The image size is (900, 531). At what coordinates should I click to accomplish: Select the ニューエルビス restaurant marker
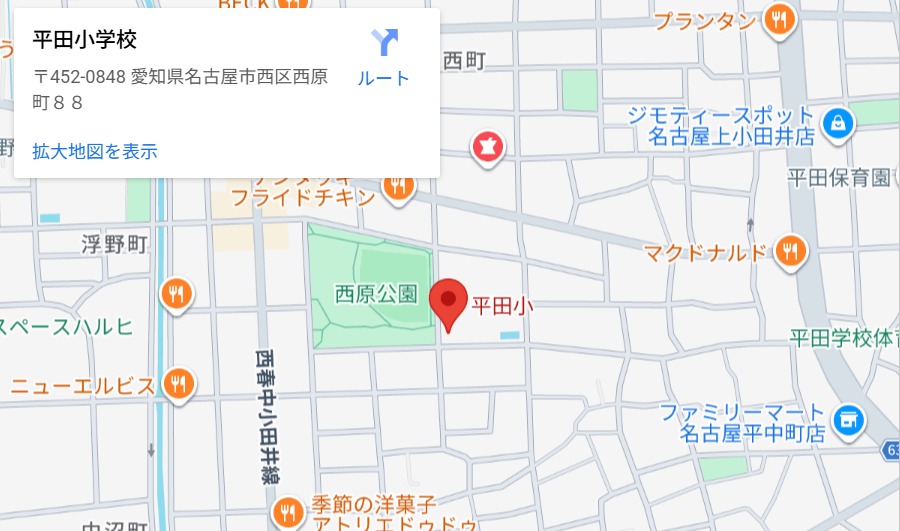(179, 383)
